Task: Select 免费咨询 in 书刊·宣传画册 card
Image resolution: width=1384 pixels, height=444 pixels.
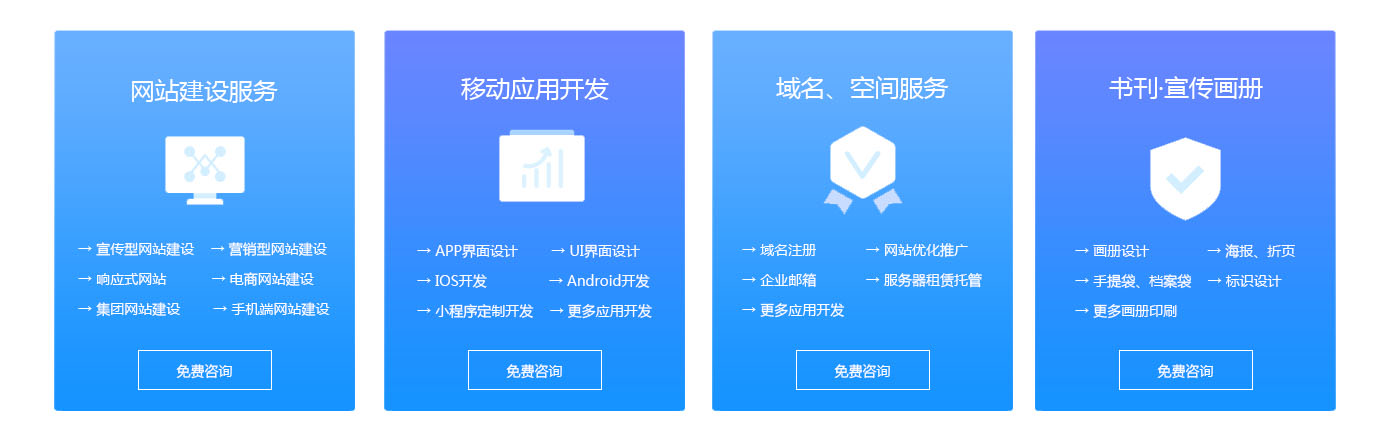Action: (1185, 370)
